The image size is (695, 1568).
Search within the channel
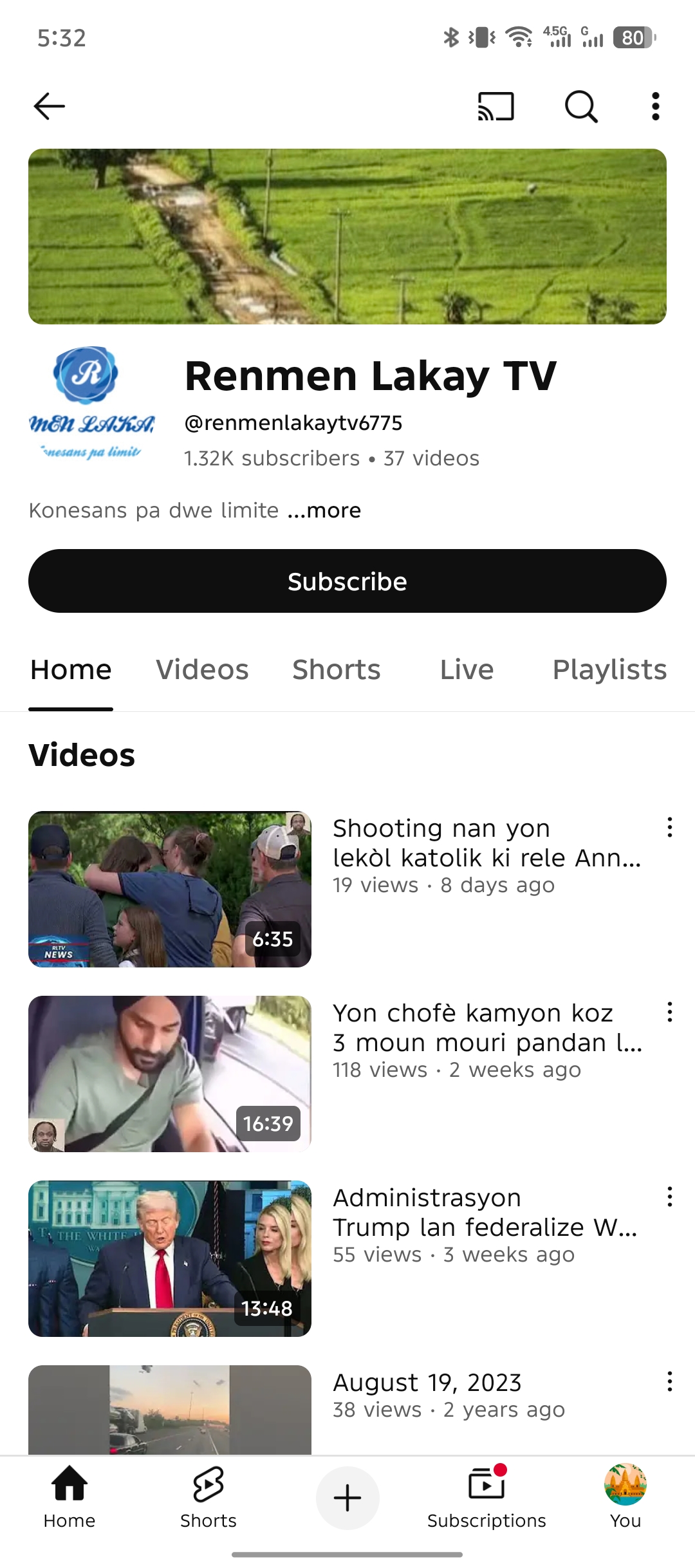click(581, 106)
